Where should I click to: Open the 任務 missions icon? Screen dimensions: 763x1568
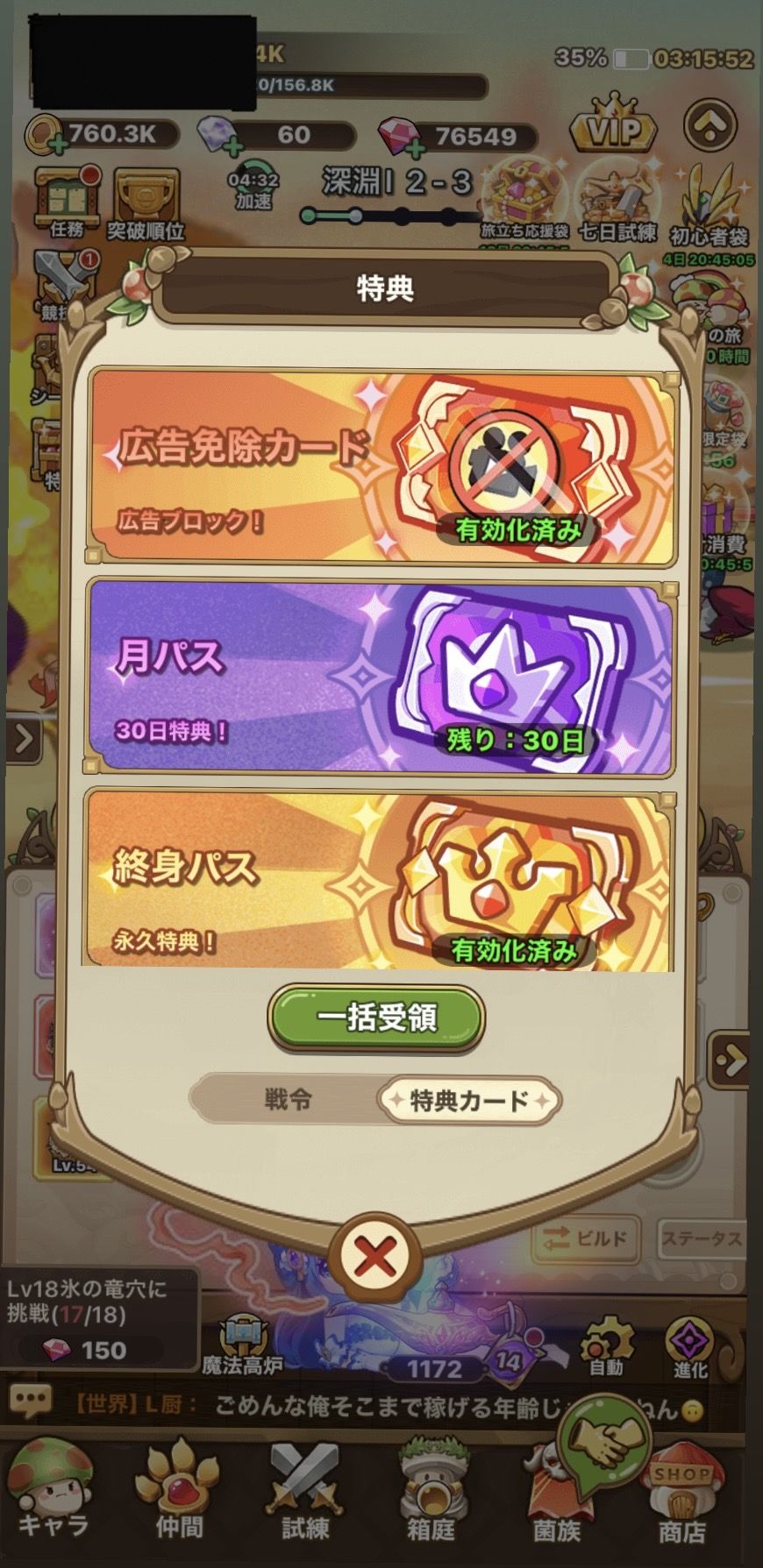tap(68, 202)
